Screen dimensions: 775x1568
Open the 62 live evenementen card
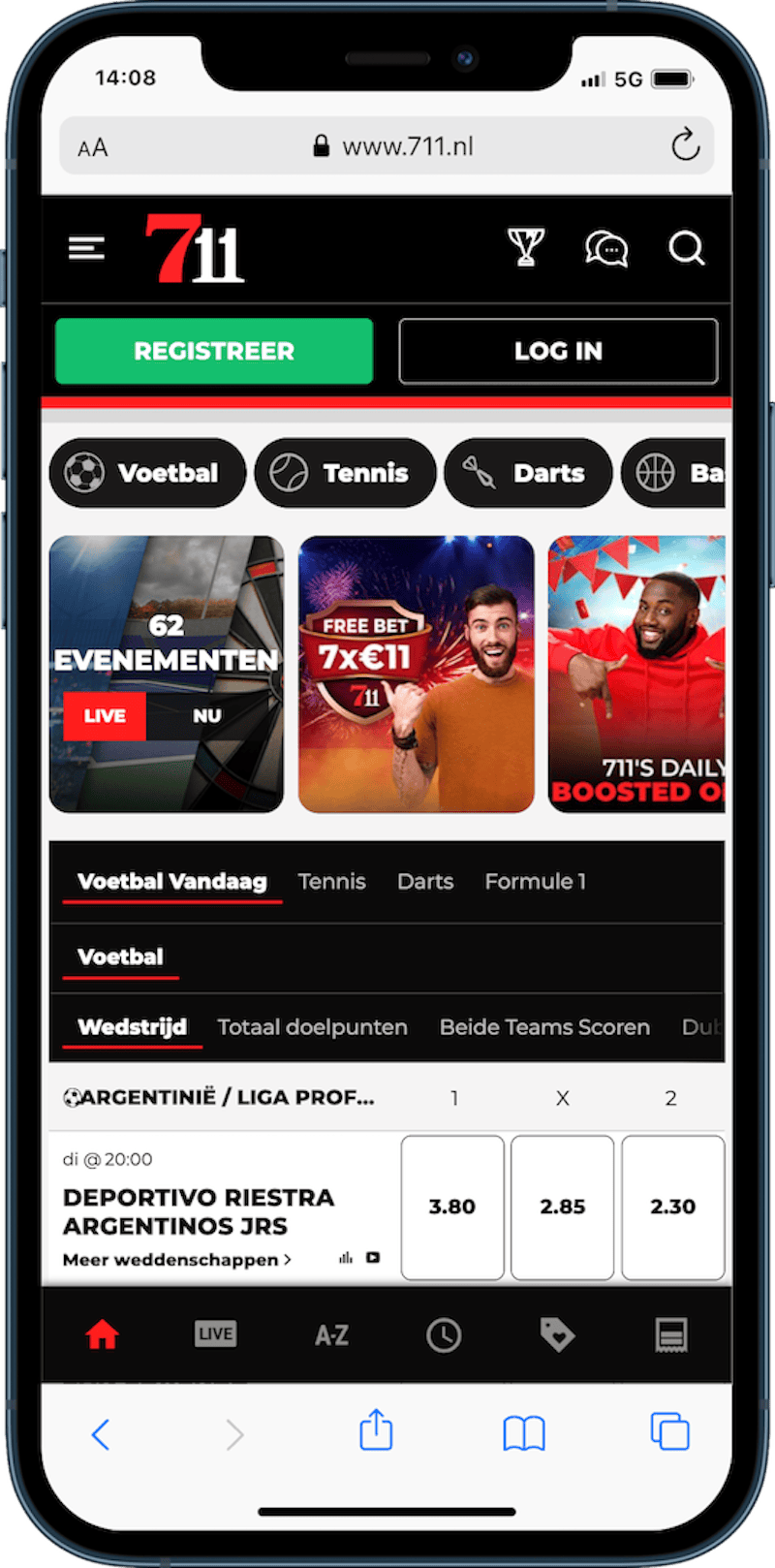tap(167, 674)
